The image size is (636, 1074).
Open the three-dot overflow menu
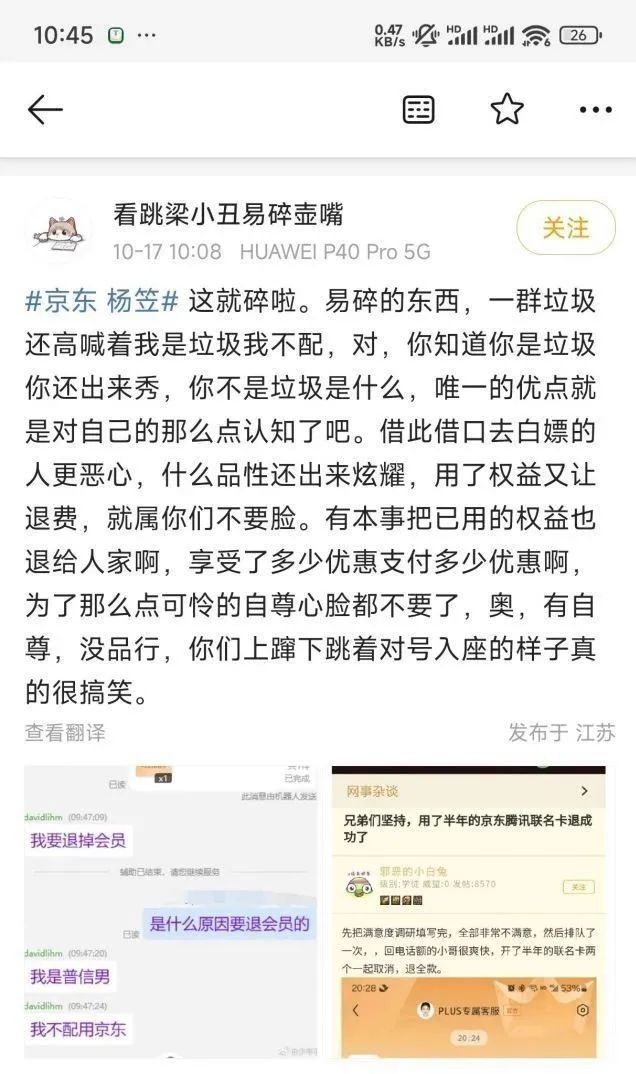[595, 110]
